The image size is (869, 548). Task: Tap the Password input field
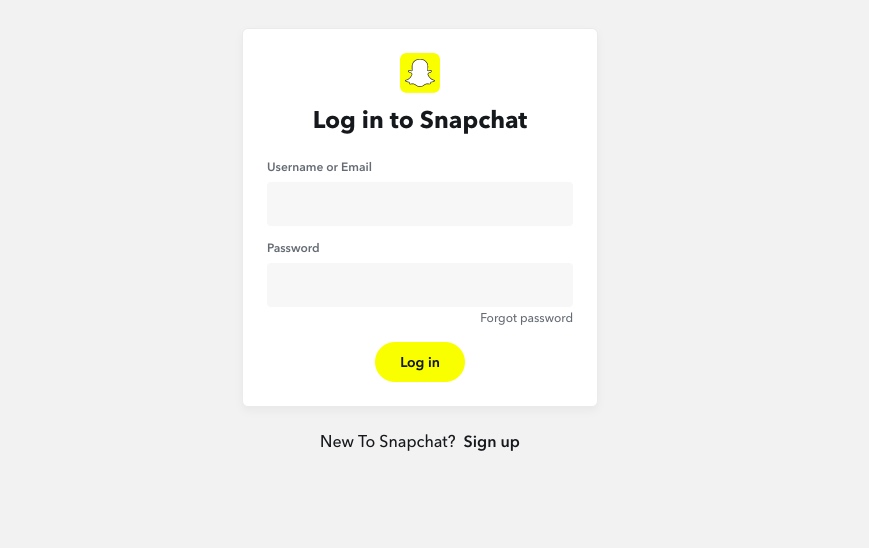[419, 285]
